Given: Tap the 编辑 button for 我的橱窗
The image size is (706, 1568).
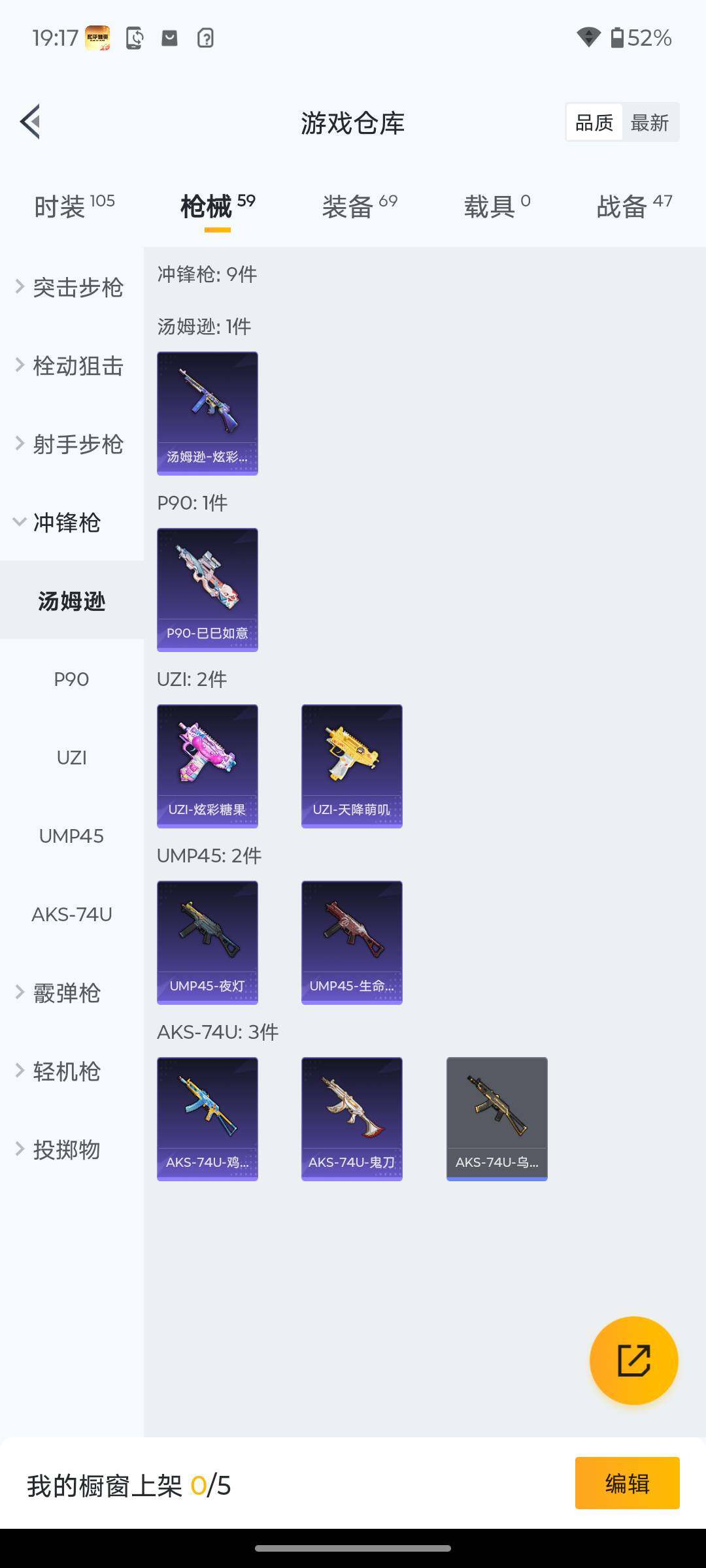Looking at the screenshot, I should click(x=627, y=1483).
